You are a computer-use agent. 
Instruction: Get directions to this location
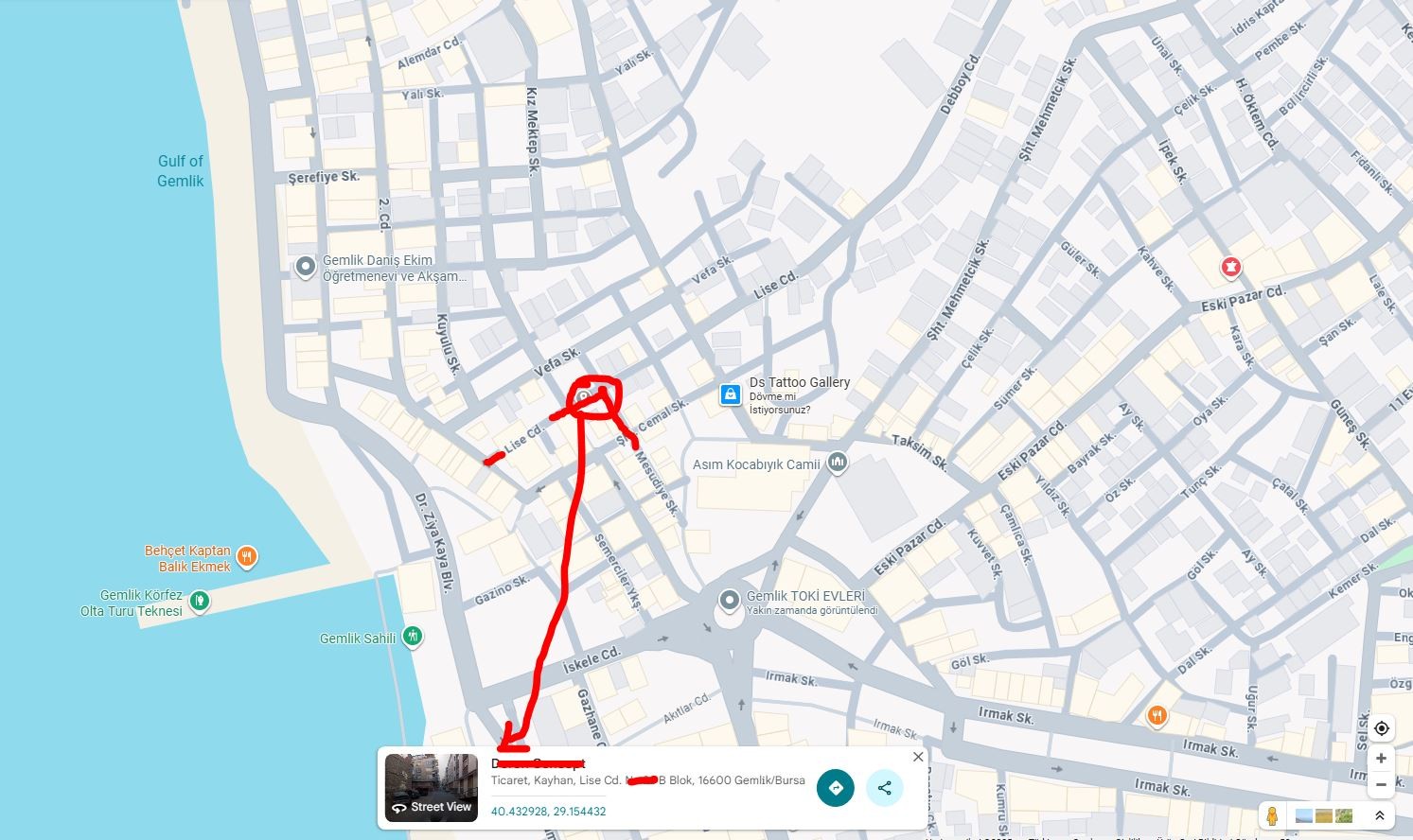(x=835, y=787)
